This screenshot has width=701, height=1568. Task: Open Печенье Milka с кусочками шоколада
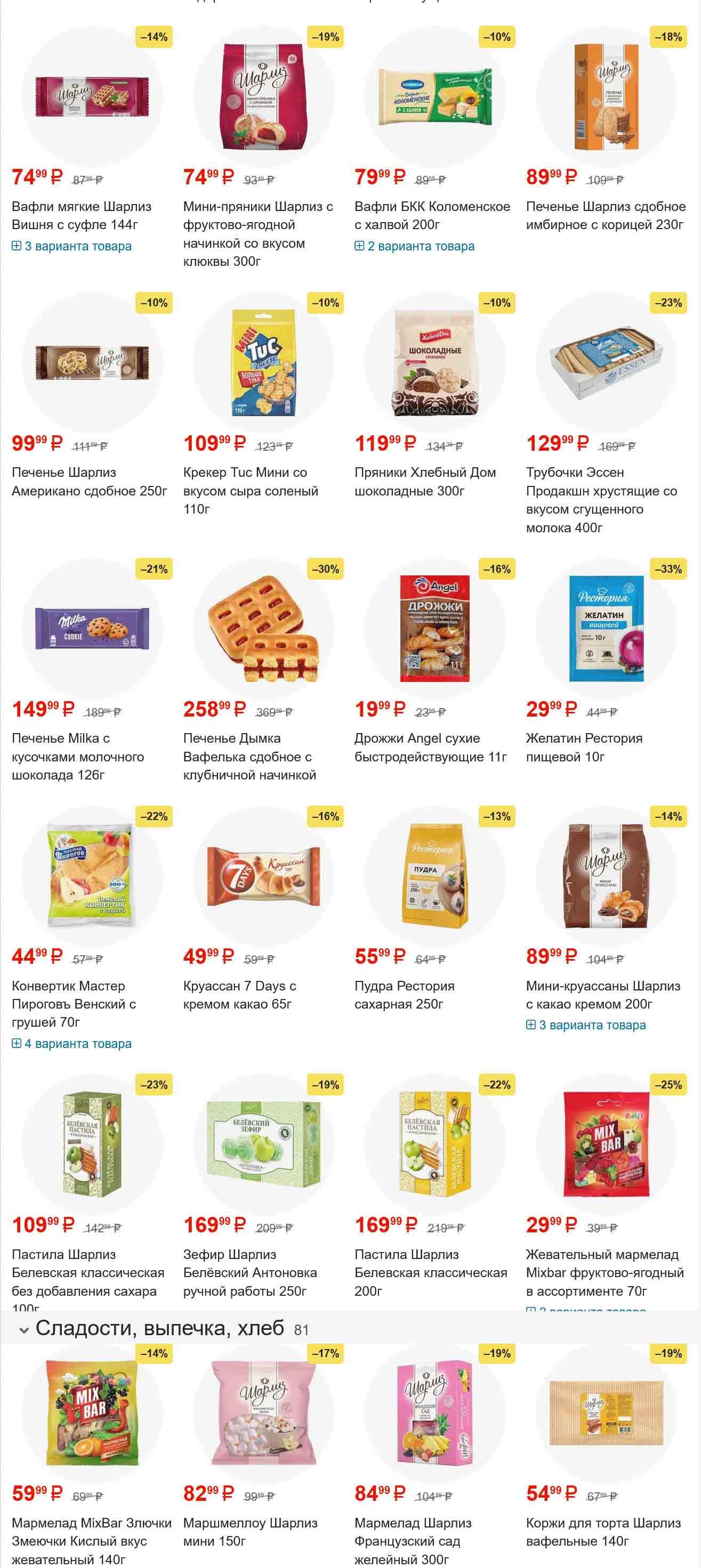[77, 756]
